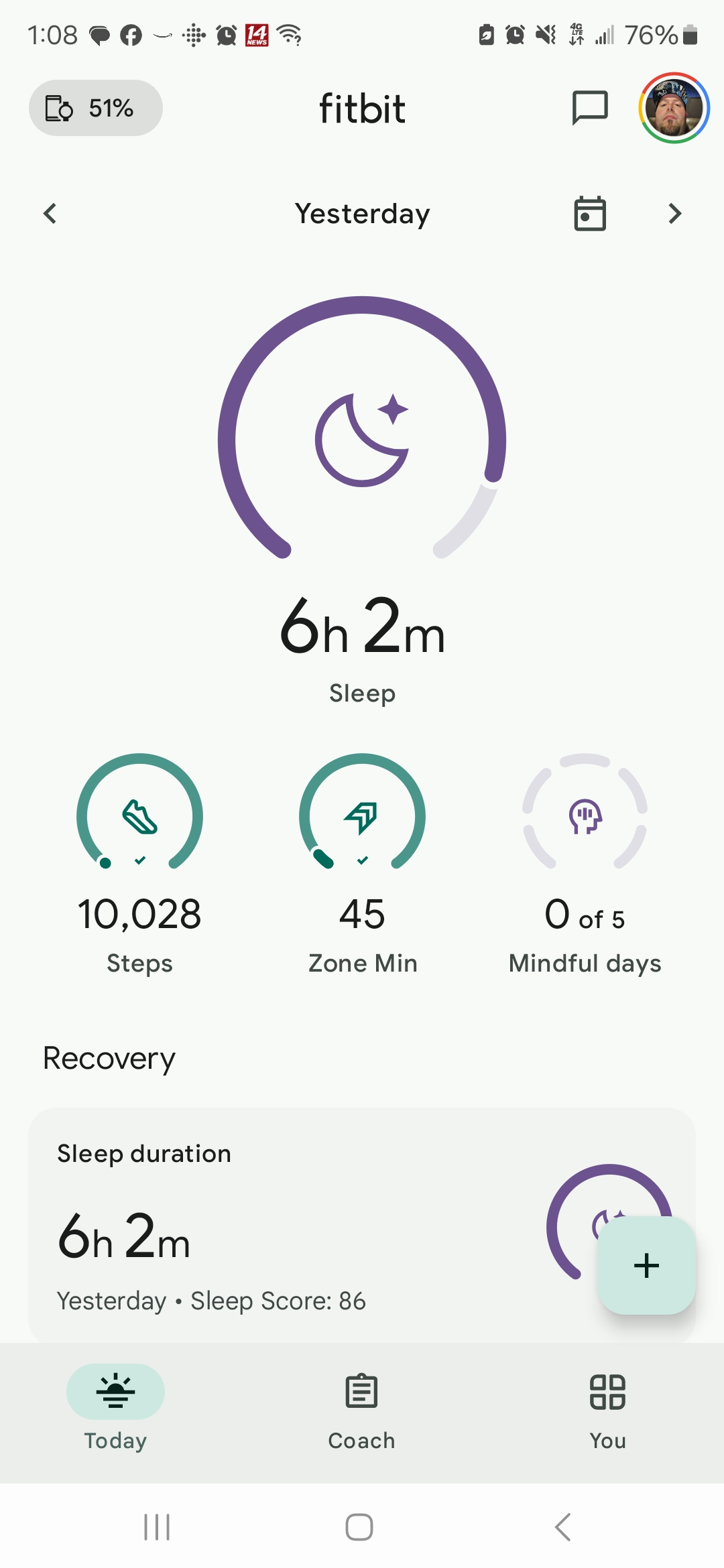Go to previous day with left chevron
Viewport: 724px width, 1568px height.
tap(49, 213)
